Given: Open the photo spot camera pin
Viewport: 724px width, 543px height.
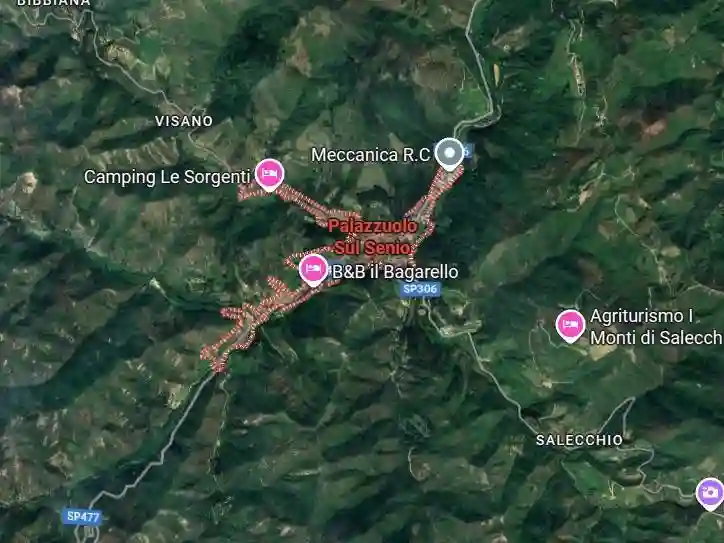Looking at the screenshot, I should tap(709, 492).
